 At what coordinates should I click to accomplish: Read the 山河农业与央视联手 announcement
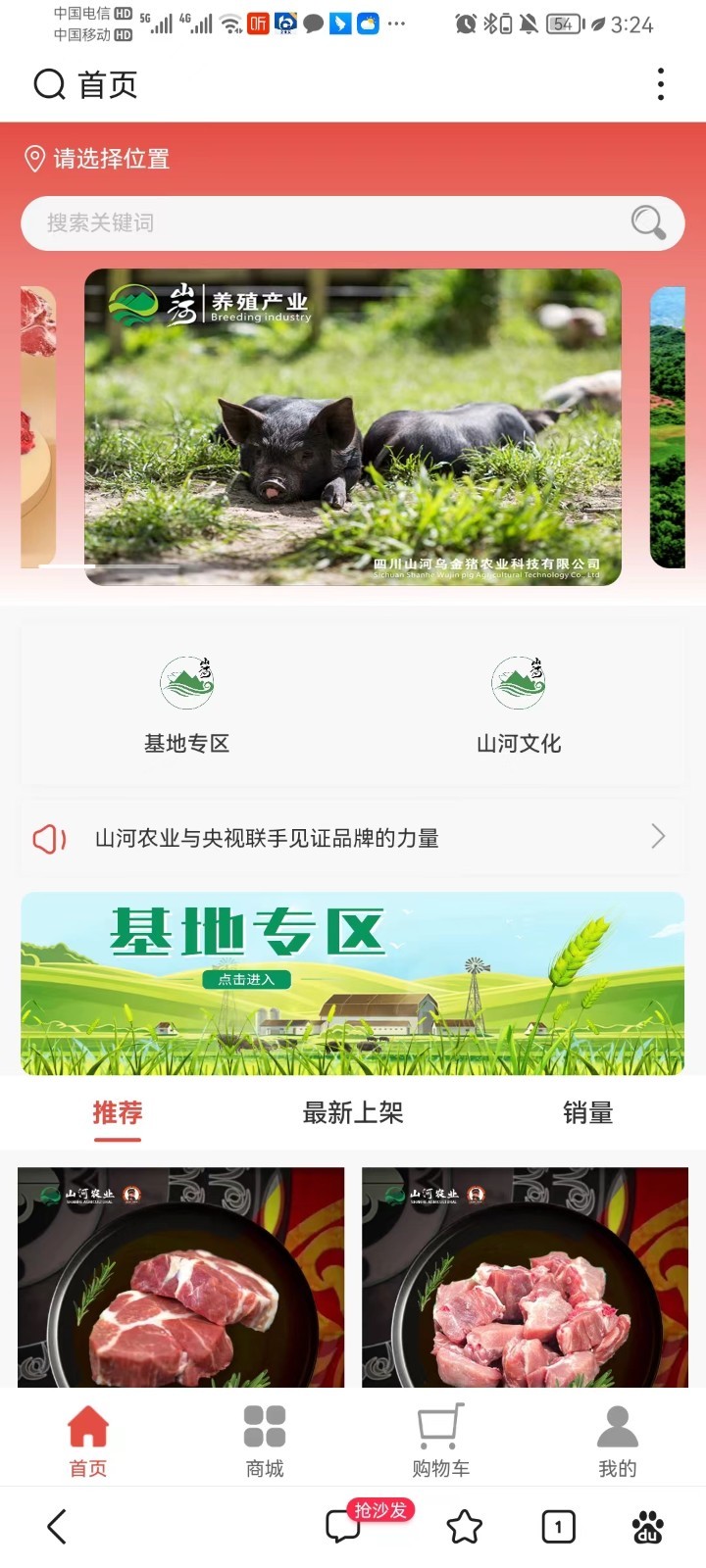[353, 838]
